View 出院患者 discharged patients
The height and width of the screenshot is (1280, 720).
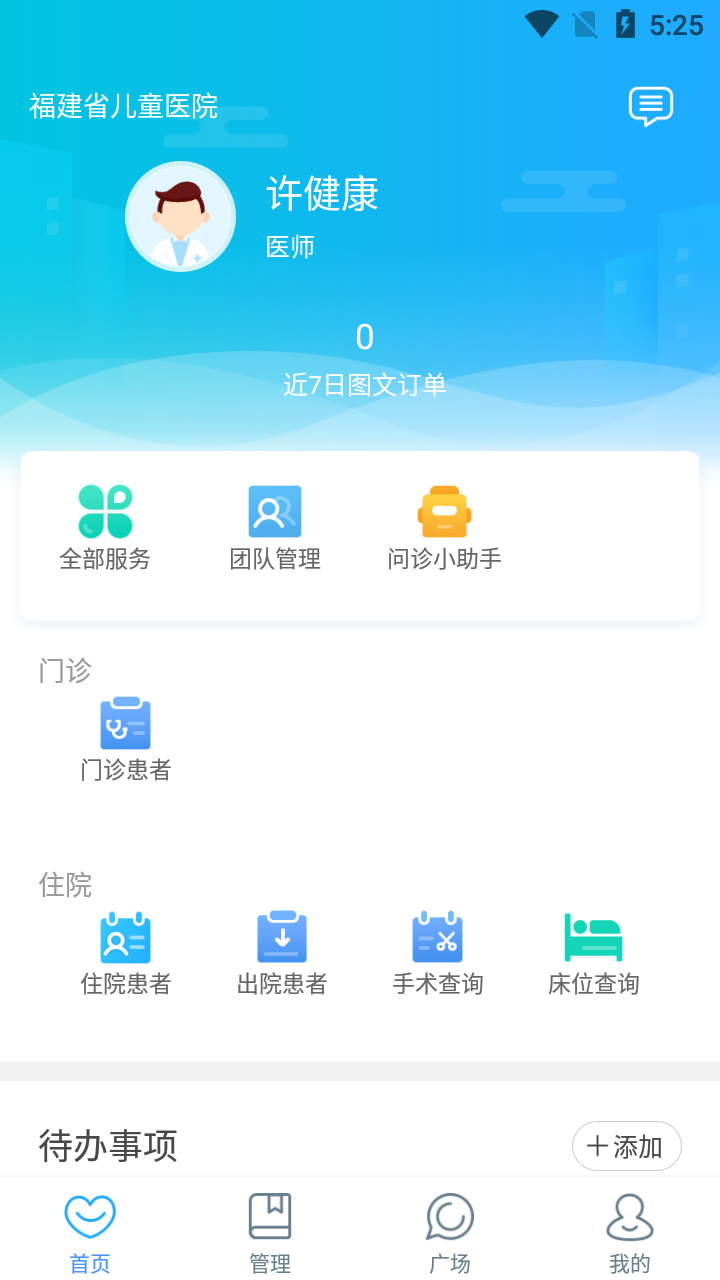click(x=282, y=954)
